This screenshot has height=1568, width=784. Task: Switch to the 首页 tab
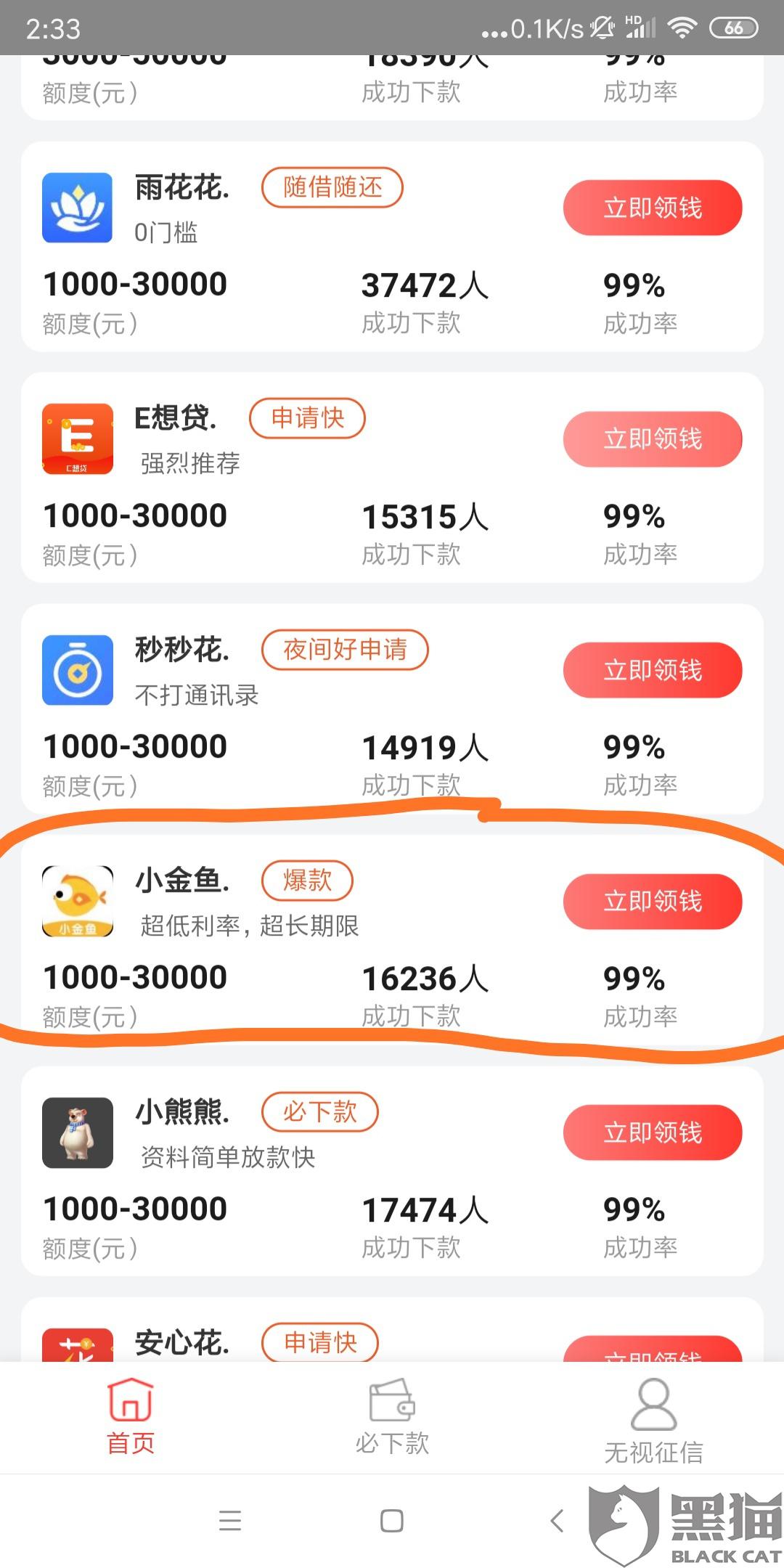point(131,1417)
